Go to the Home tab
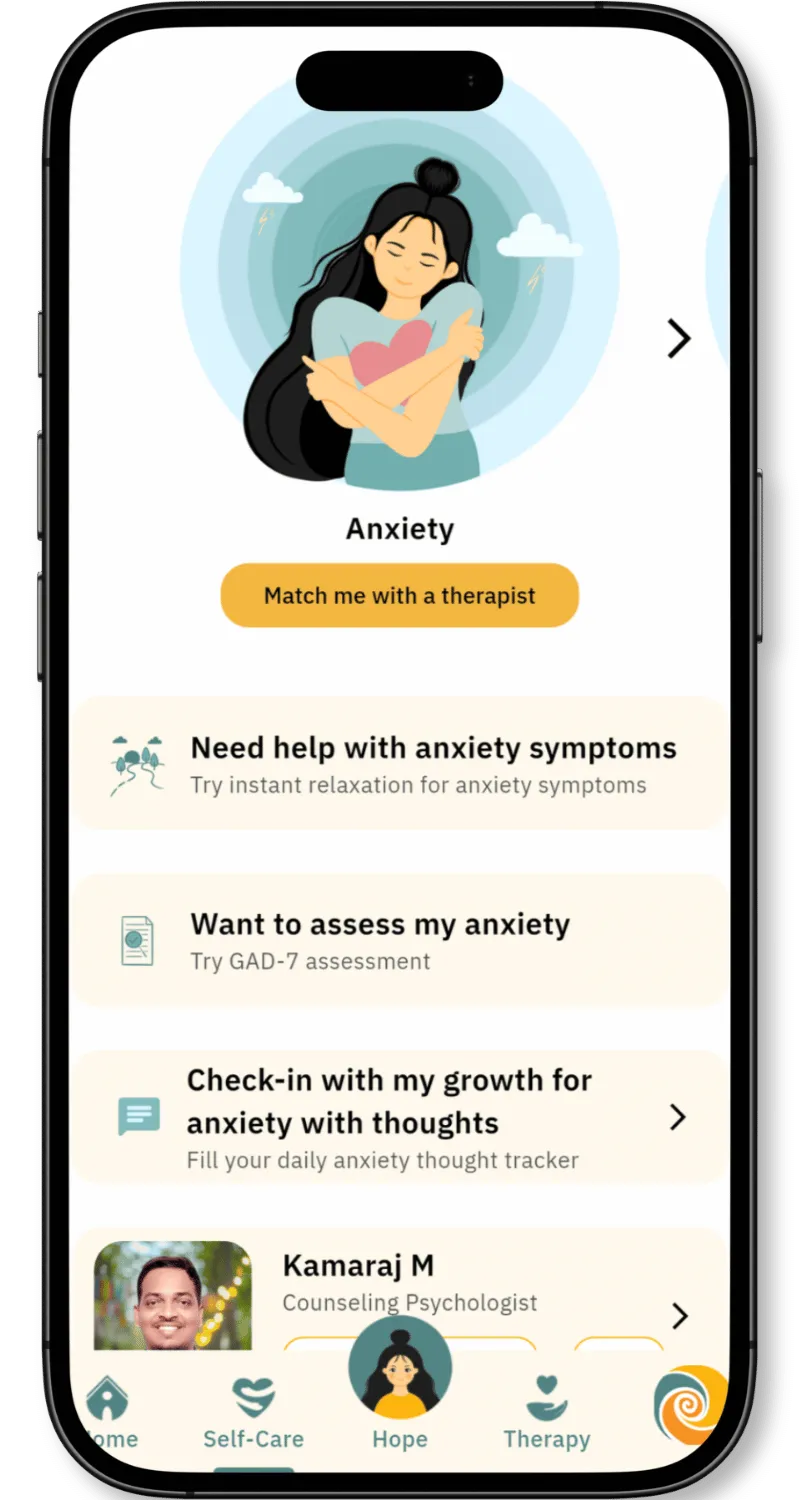The width and height of the screenshot is (800, 1500). tap(108, 1414)
